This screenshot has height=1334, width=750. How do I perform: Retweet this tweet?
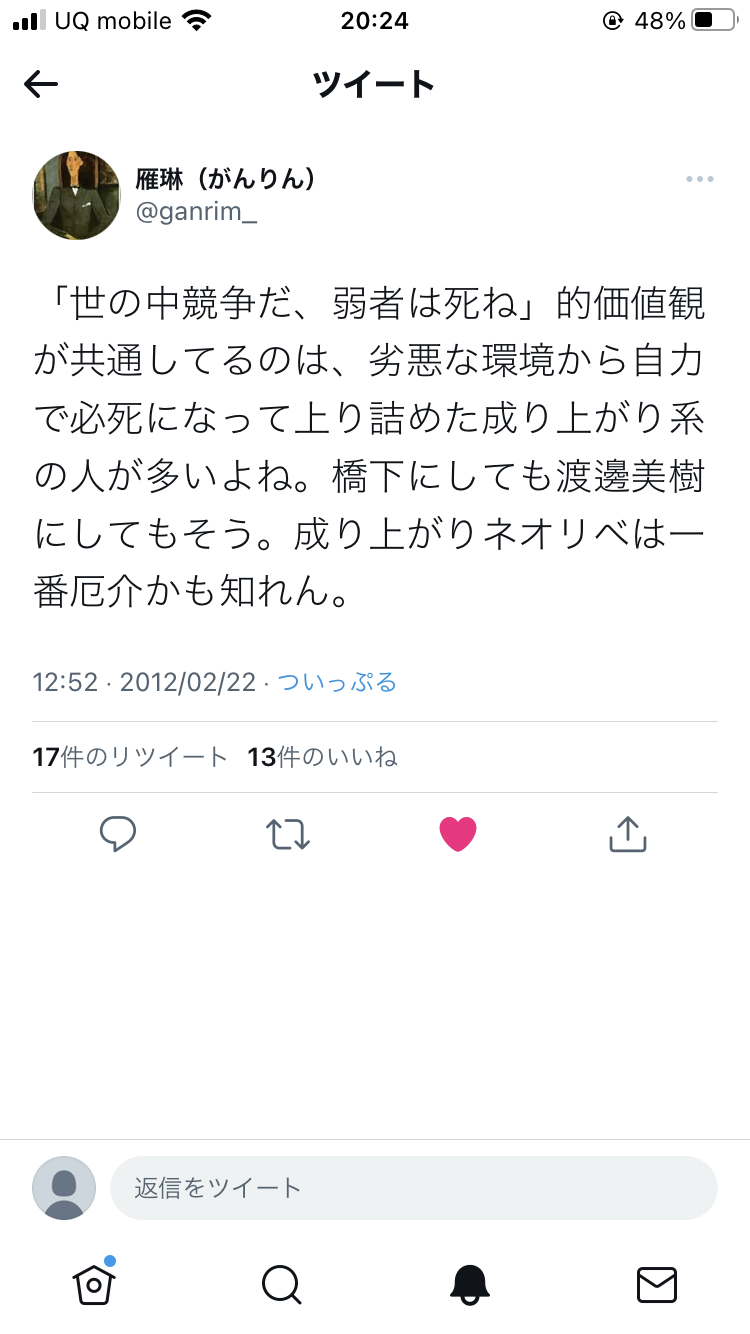click(288, 833)
